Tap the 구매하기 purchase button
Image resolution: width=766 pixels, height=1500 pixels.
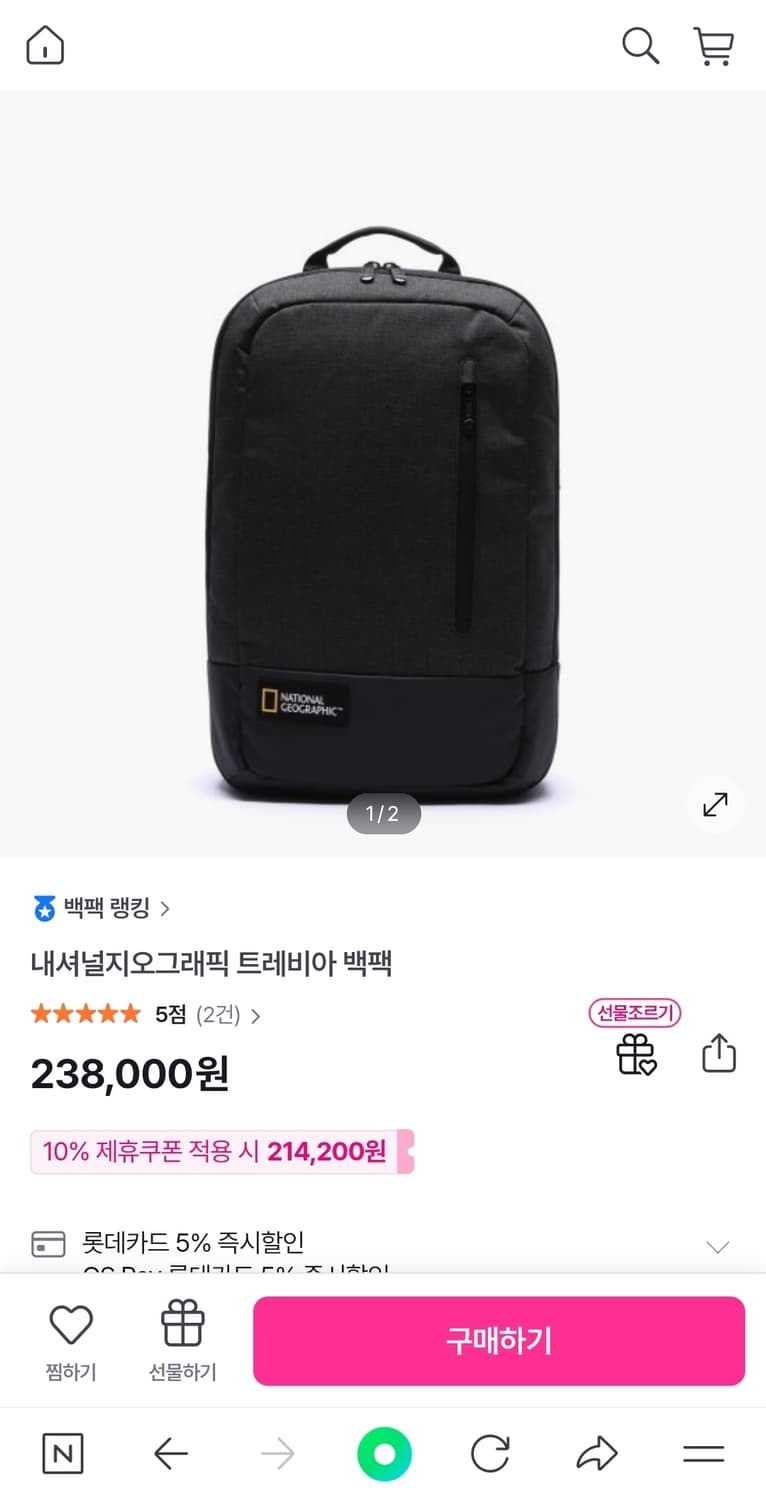pyautogui.click(x=499, y=1340)
